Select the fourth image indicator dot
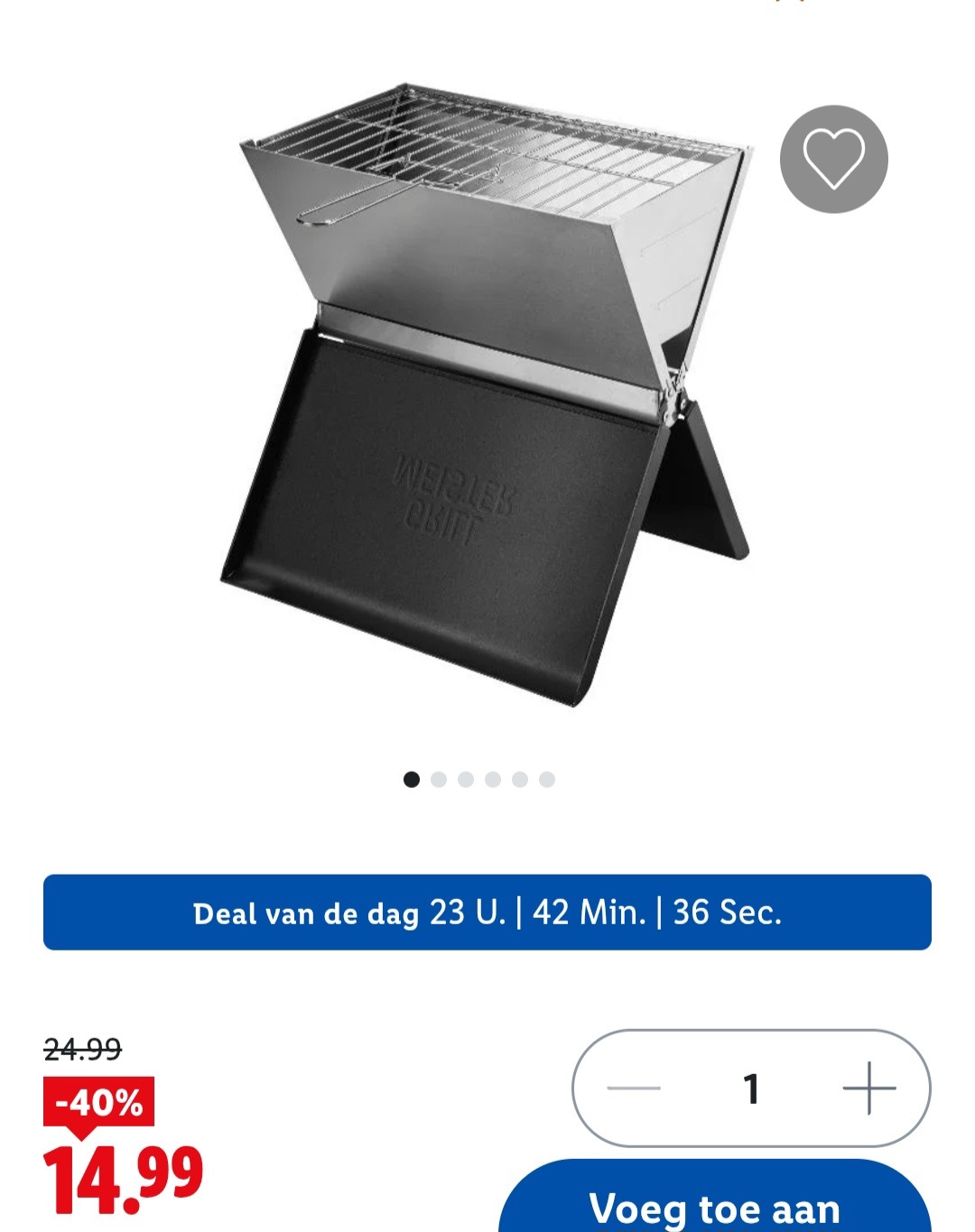Viewport: 975px width, 1232px height. pyautogui.click(x=492, y=777)
